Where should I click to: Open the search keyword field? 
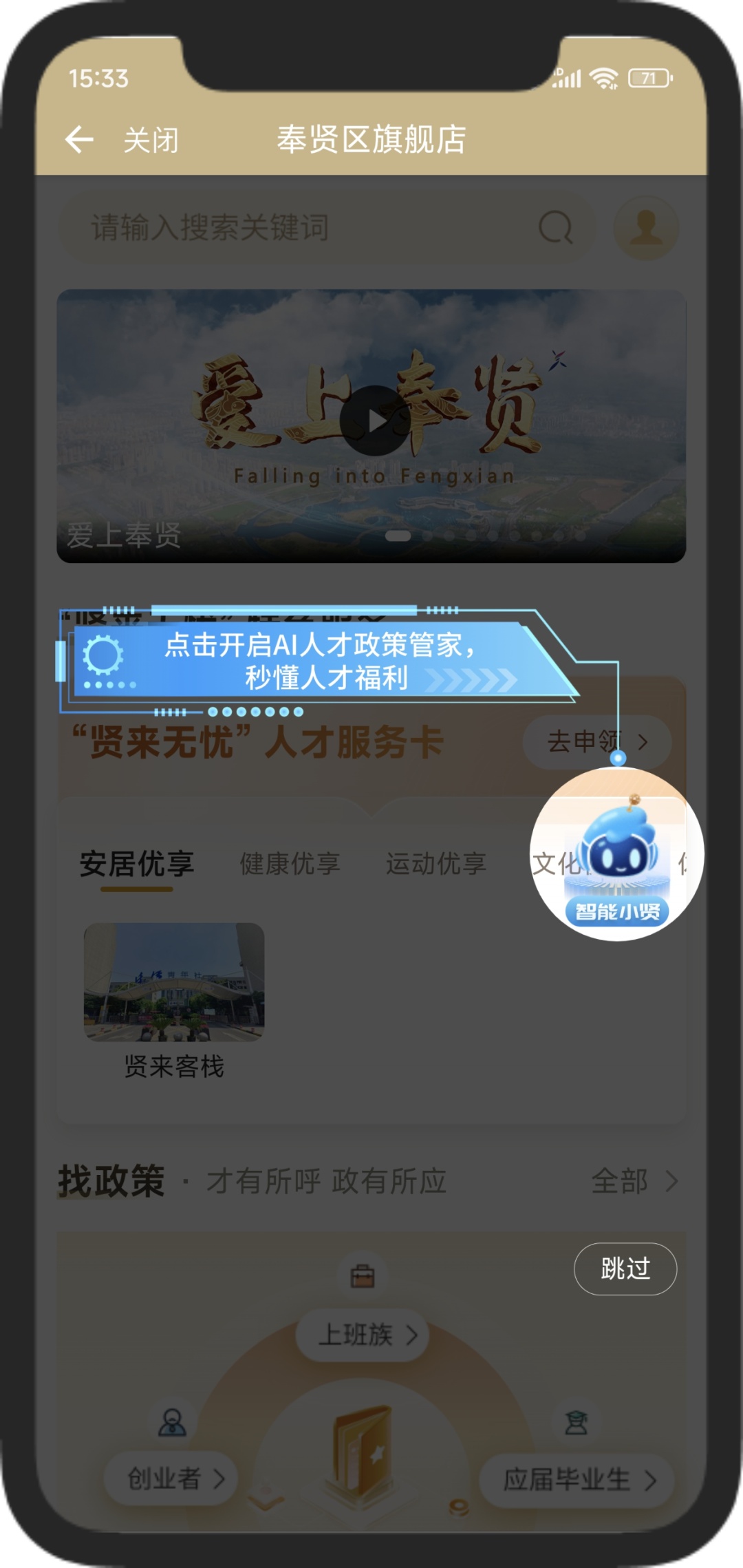tap(310, 227)
